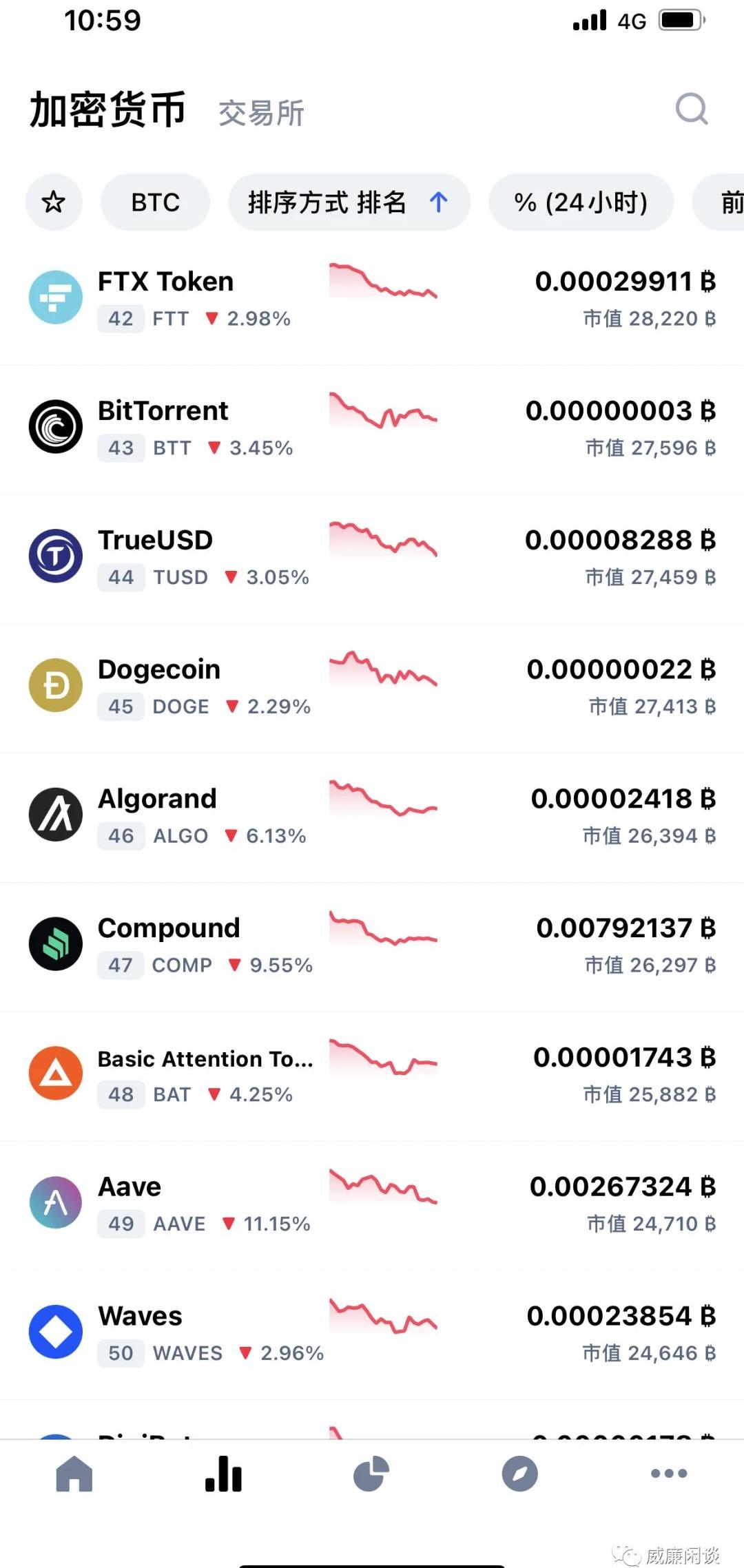744x1568 pixels.
Task: Open the Compound coin row
Action: click(372, 947)
